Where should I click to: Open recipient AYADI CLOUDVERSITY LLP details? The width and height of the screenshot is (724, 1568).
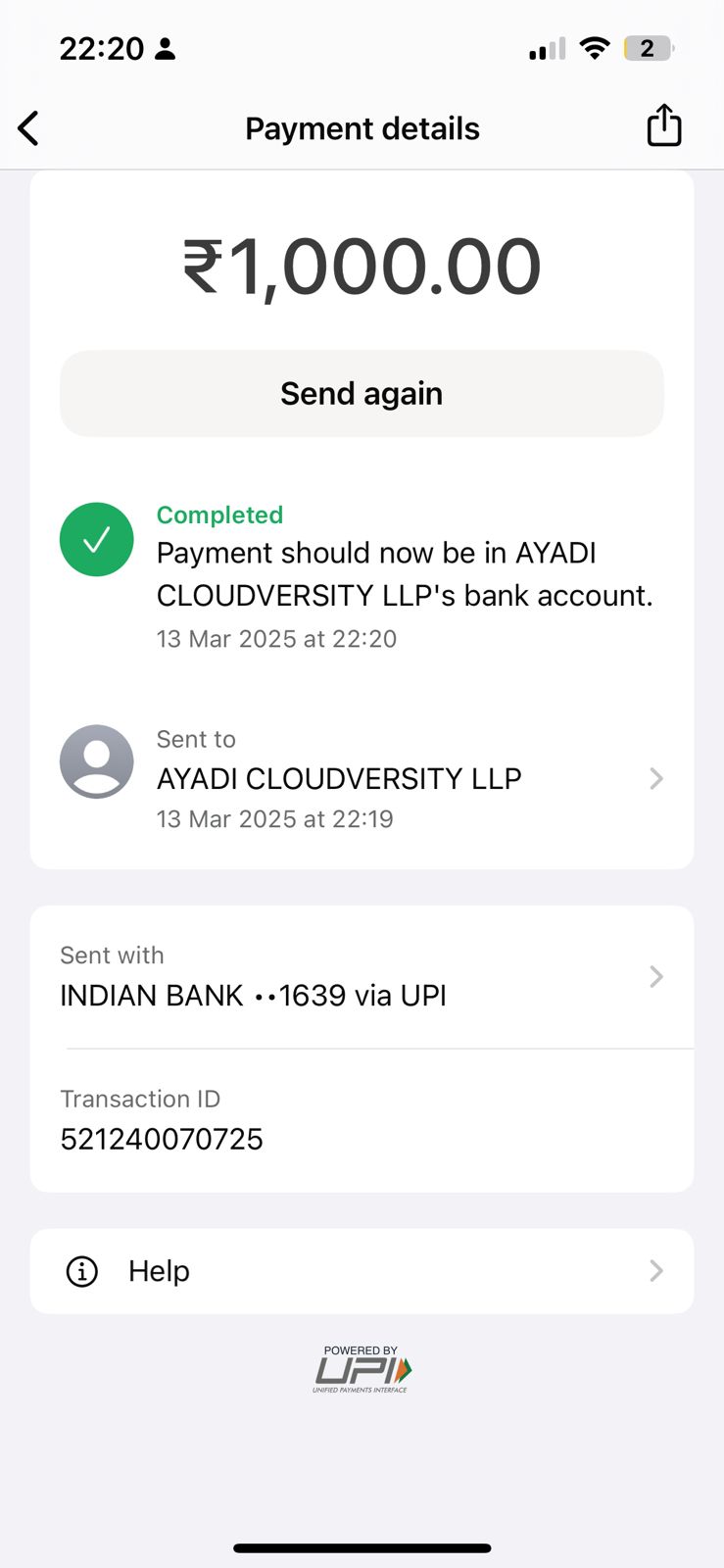[362, 779]
